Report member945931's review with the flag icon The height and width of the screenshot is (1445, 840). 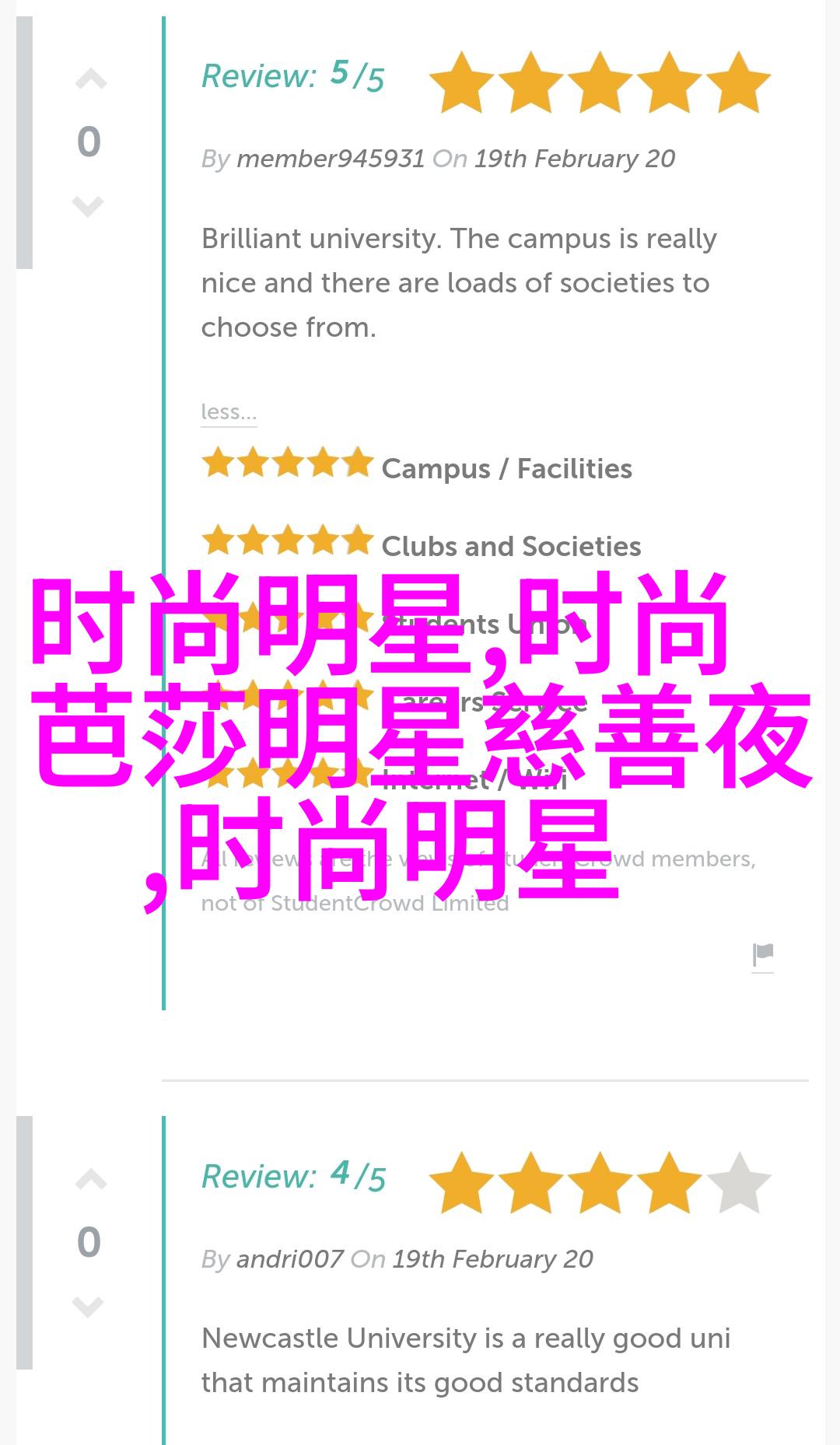coord(763,954)
